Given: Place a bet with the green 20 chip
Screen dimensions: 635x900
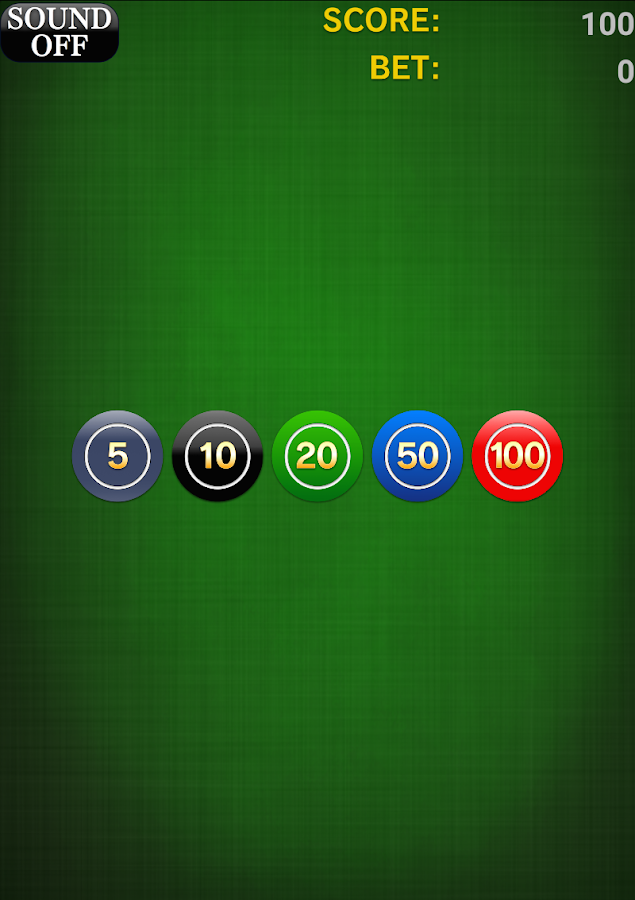Looking at the screenshot, I should 317,456.
